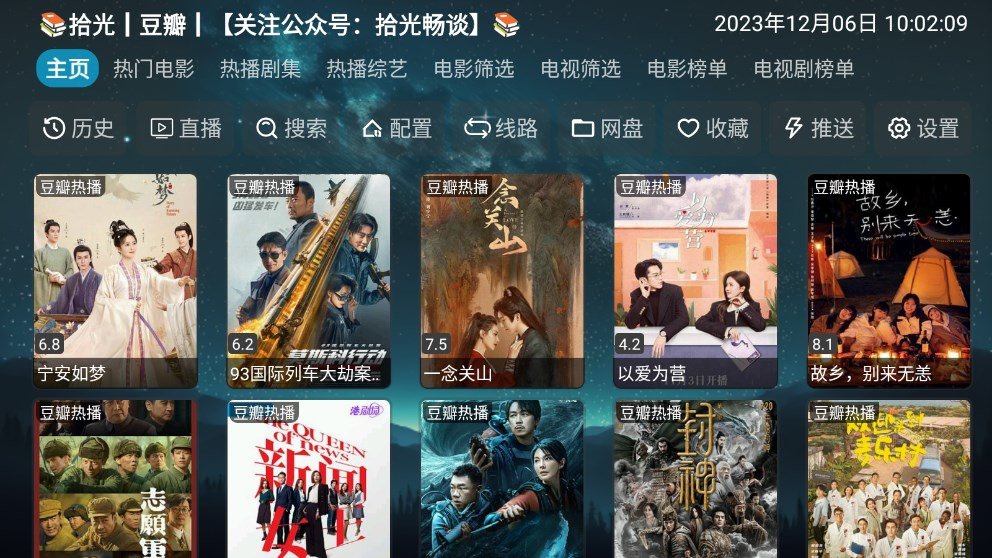This screenshot has width=992, height=558.
Task: View 故乡，别来无恙 card
Action: pyautogui.click(x=889, y=280)
